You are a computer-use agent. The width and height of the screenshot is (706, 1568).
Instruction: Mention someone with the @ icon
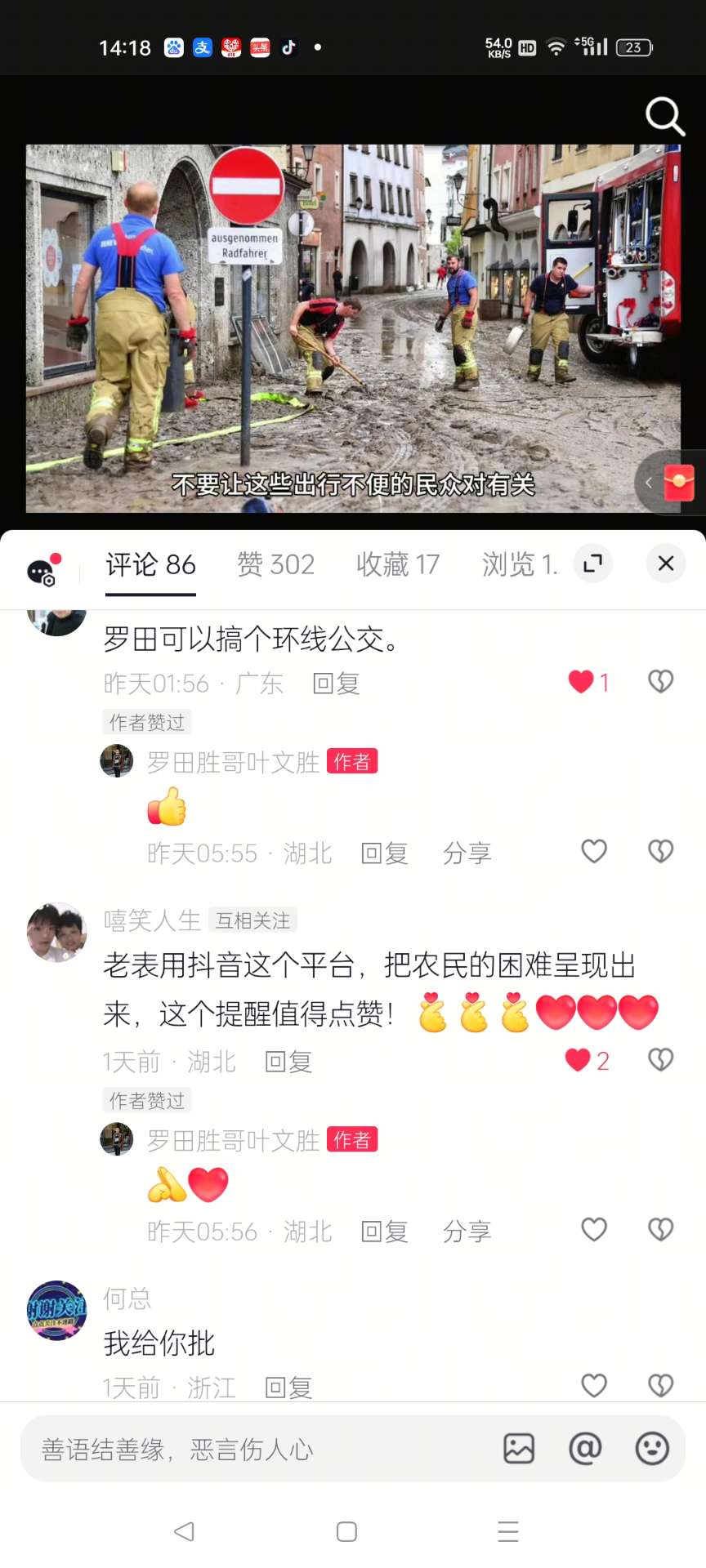coord(585,1449)
